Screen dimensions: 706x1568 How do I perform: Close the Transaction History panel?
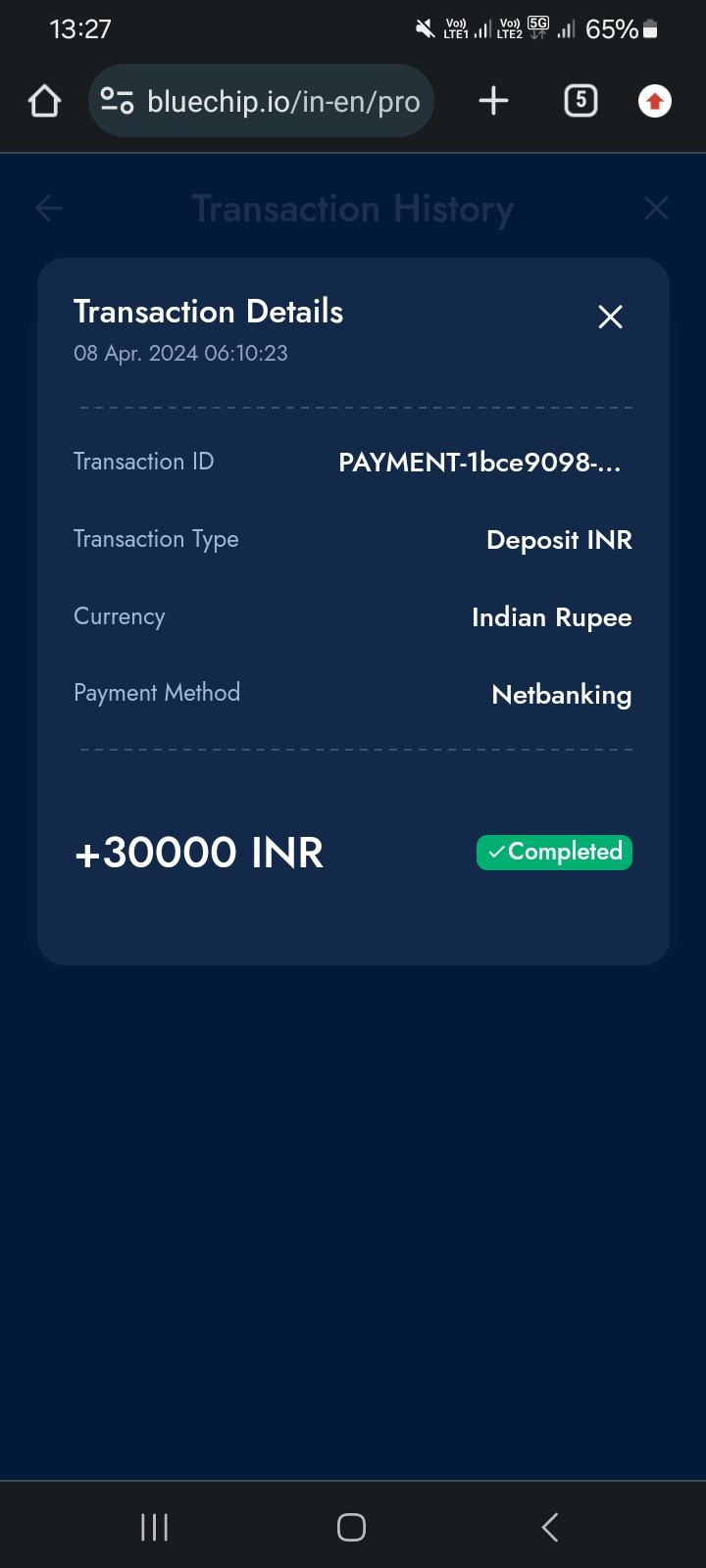pyautogui.click(x=656, y=208)
